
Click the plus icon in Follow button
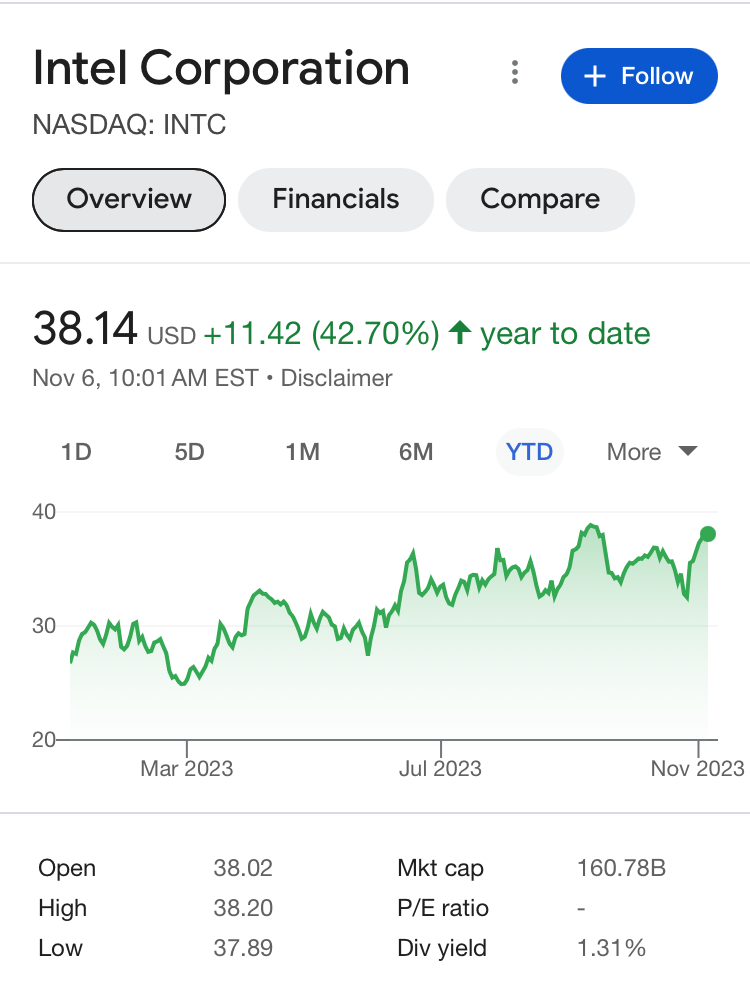[x=595, y=76]
